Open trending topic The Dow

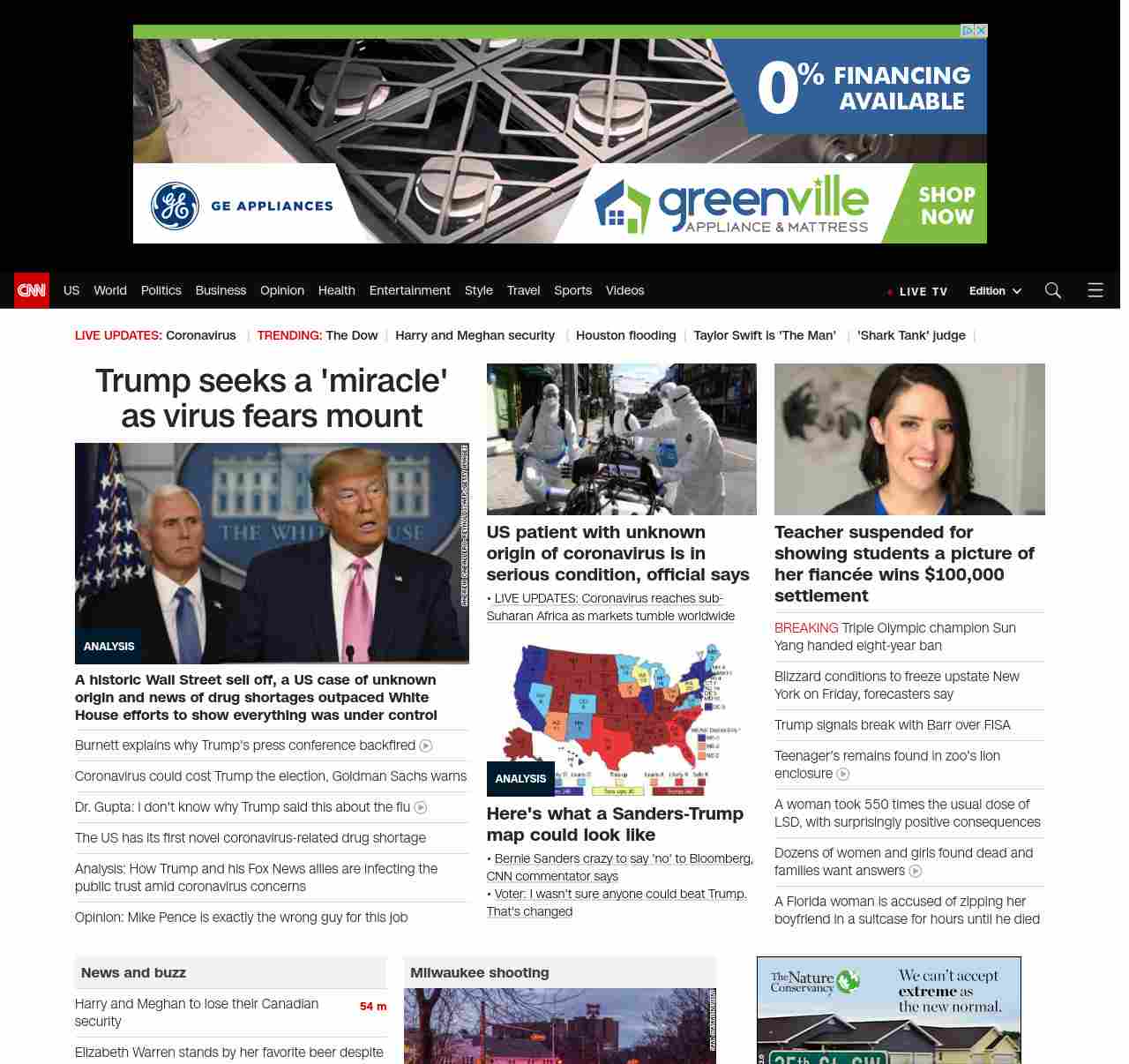351,335
